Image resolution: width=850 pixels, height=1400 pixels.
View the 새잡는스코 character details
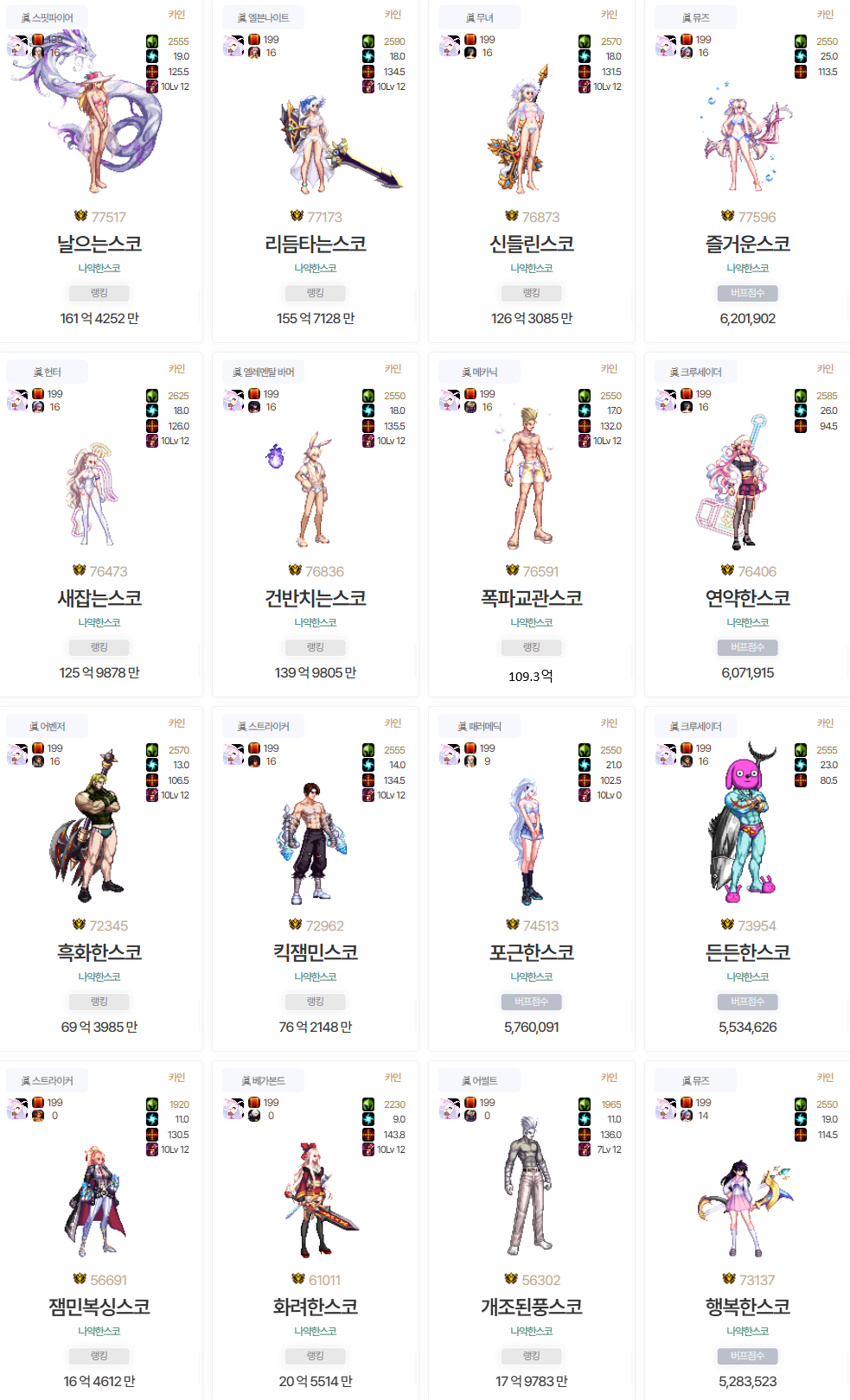(99, 598)
